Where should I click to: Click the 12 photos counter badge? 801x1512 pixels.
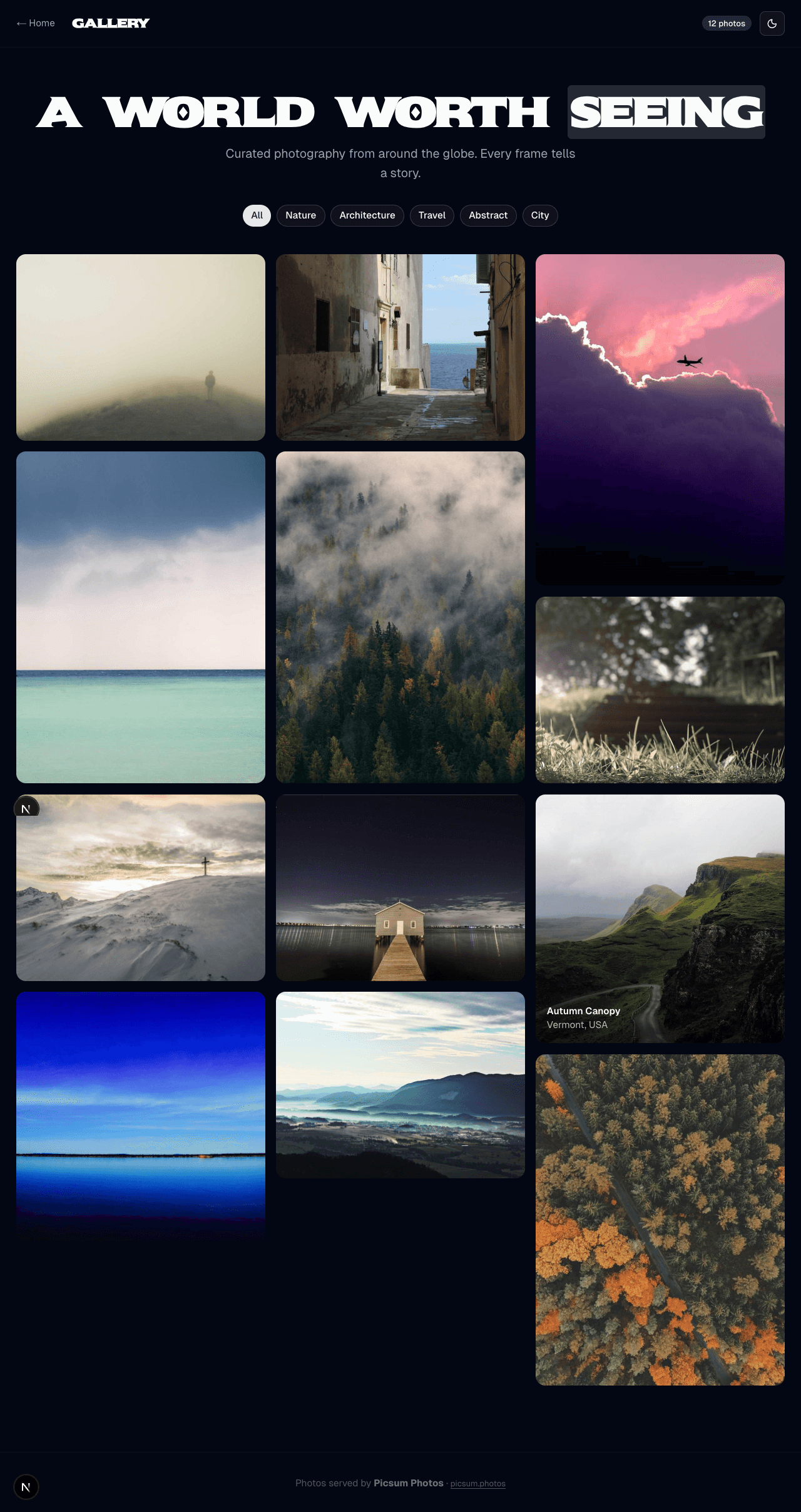click(726, 23)
